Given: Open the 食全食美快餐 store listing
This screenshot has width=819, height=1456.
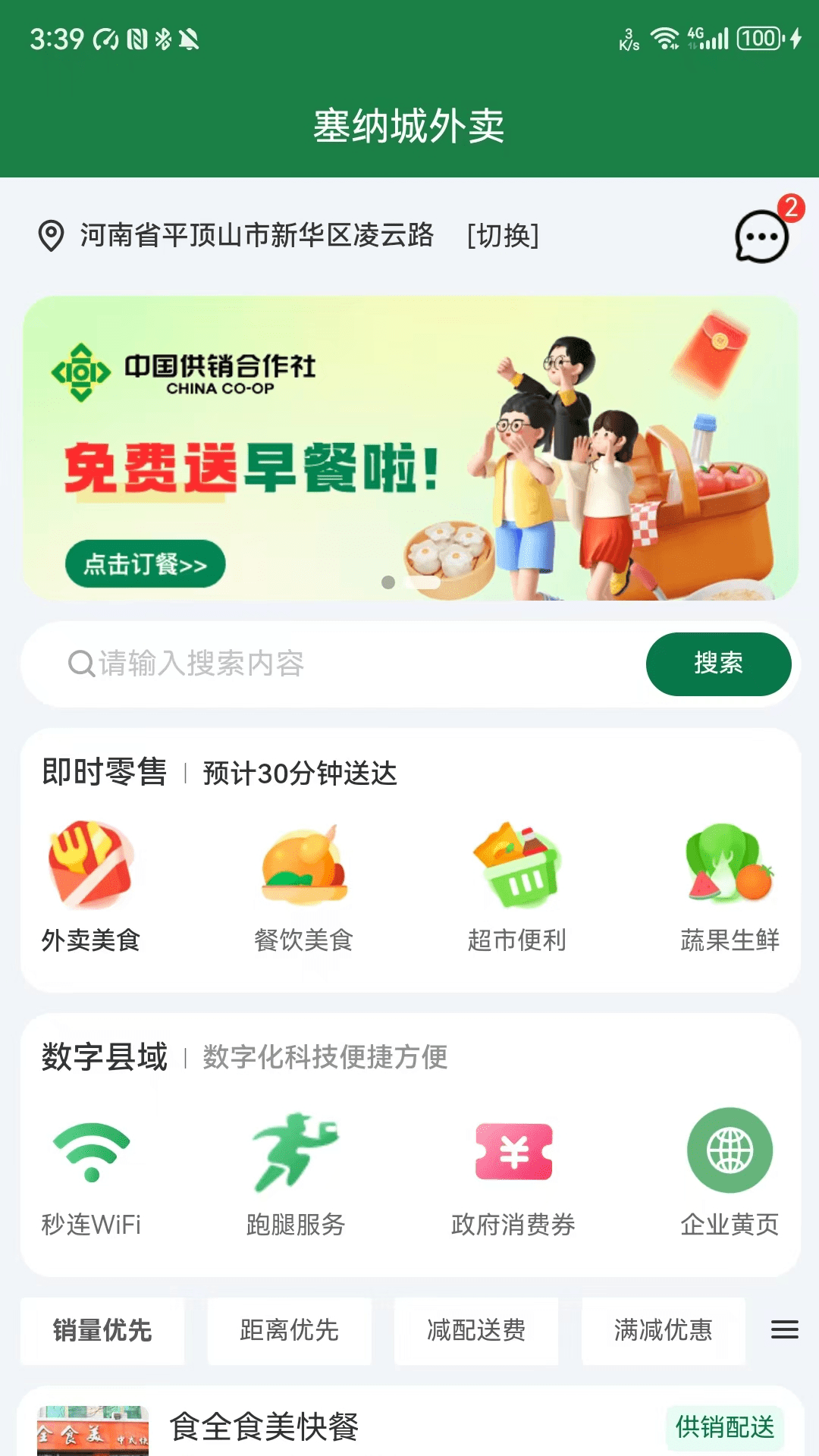Looking at the screenshot, I should (409, 1424).
